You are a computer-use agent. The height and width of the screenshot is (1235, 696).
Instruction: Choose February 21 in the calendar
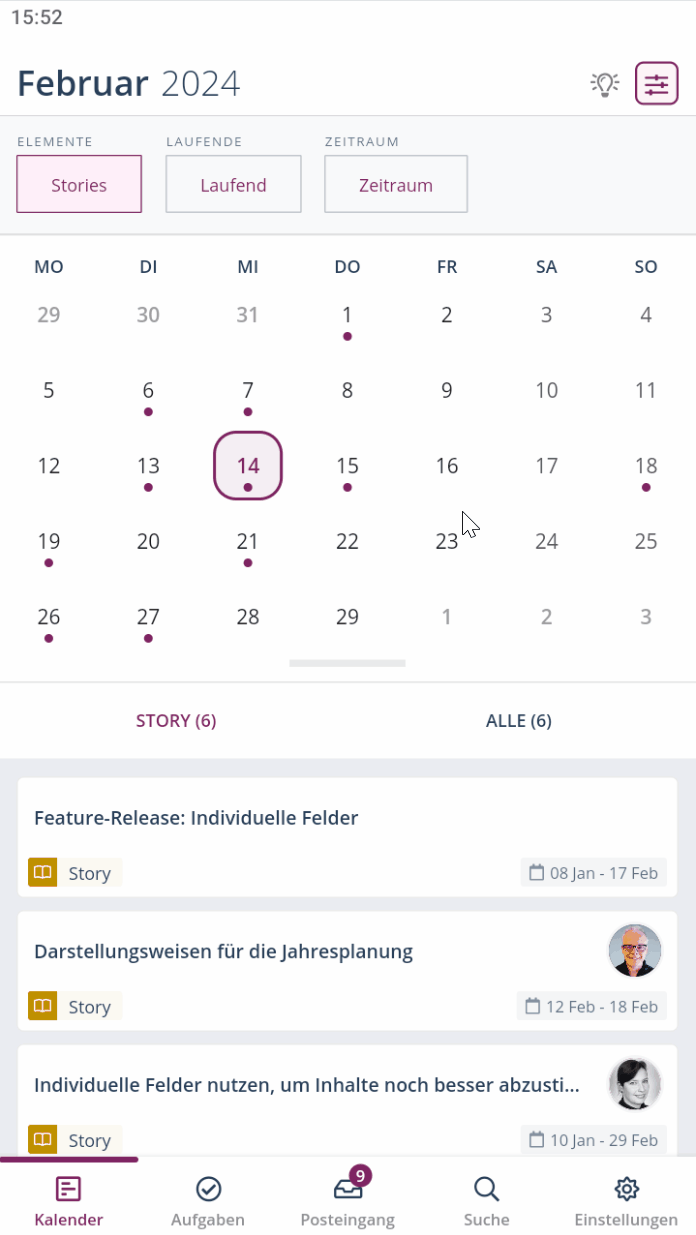click(248, 542)
